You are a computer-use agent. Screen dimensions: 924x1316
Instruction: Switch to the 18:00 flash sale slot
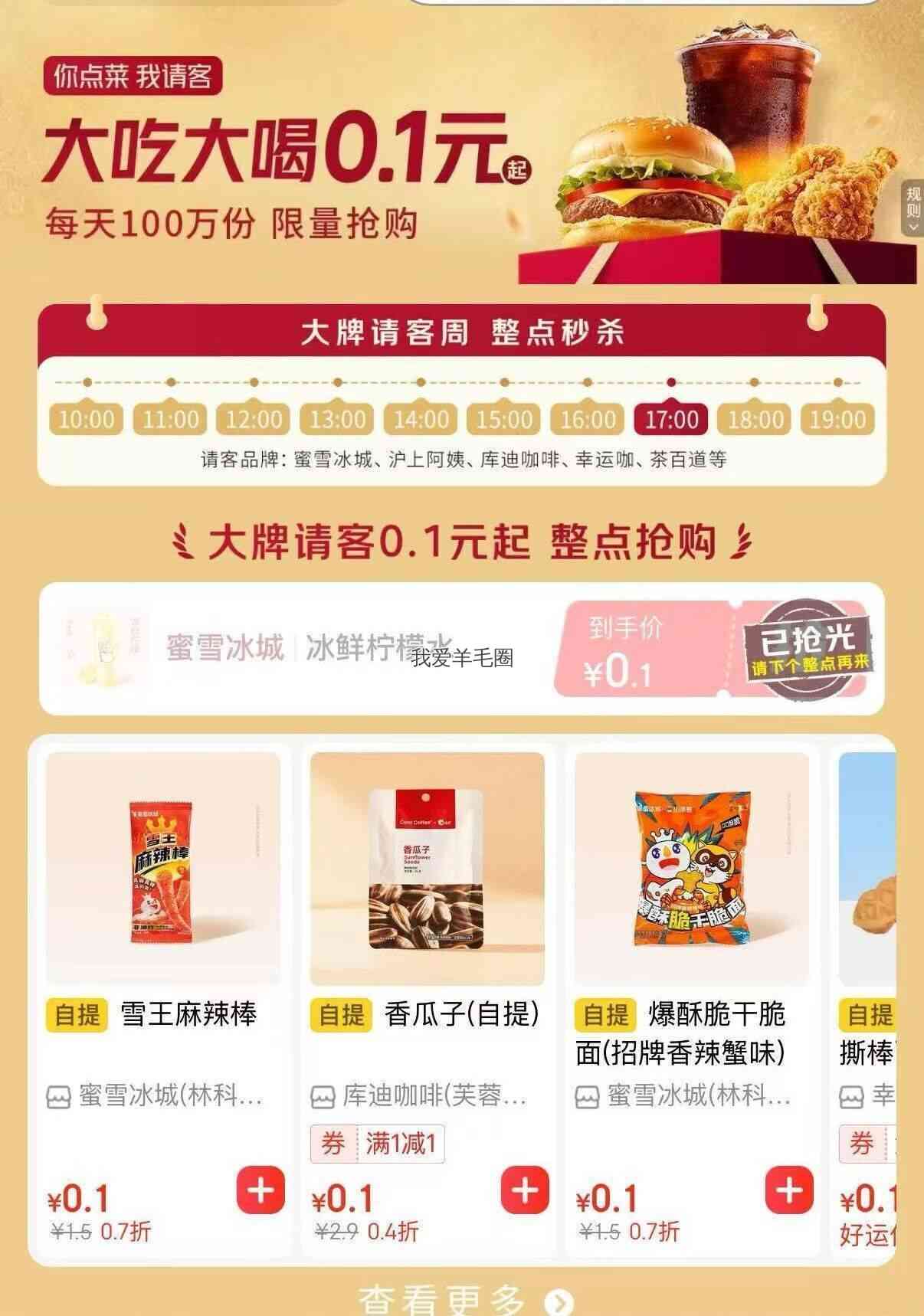click(x=755, y=420)
